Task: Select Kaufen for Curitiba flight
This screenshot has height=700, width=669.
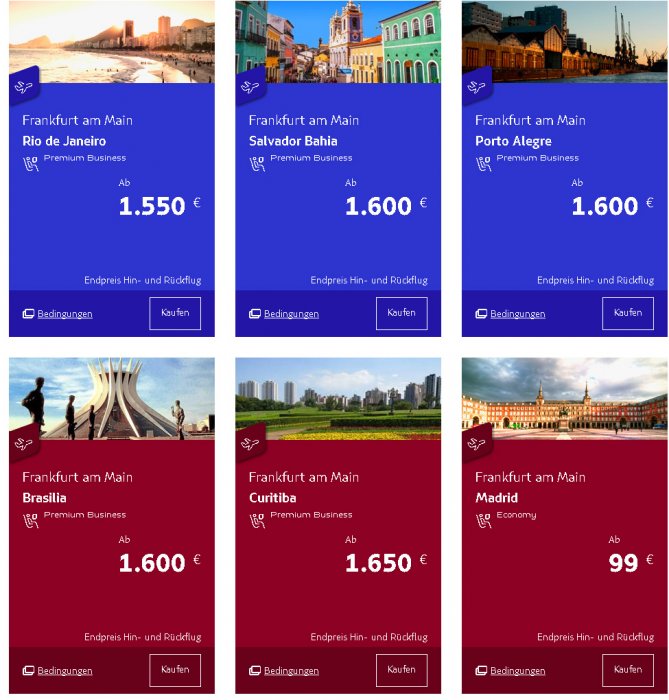Action: [401, 670]
